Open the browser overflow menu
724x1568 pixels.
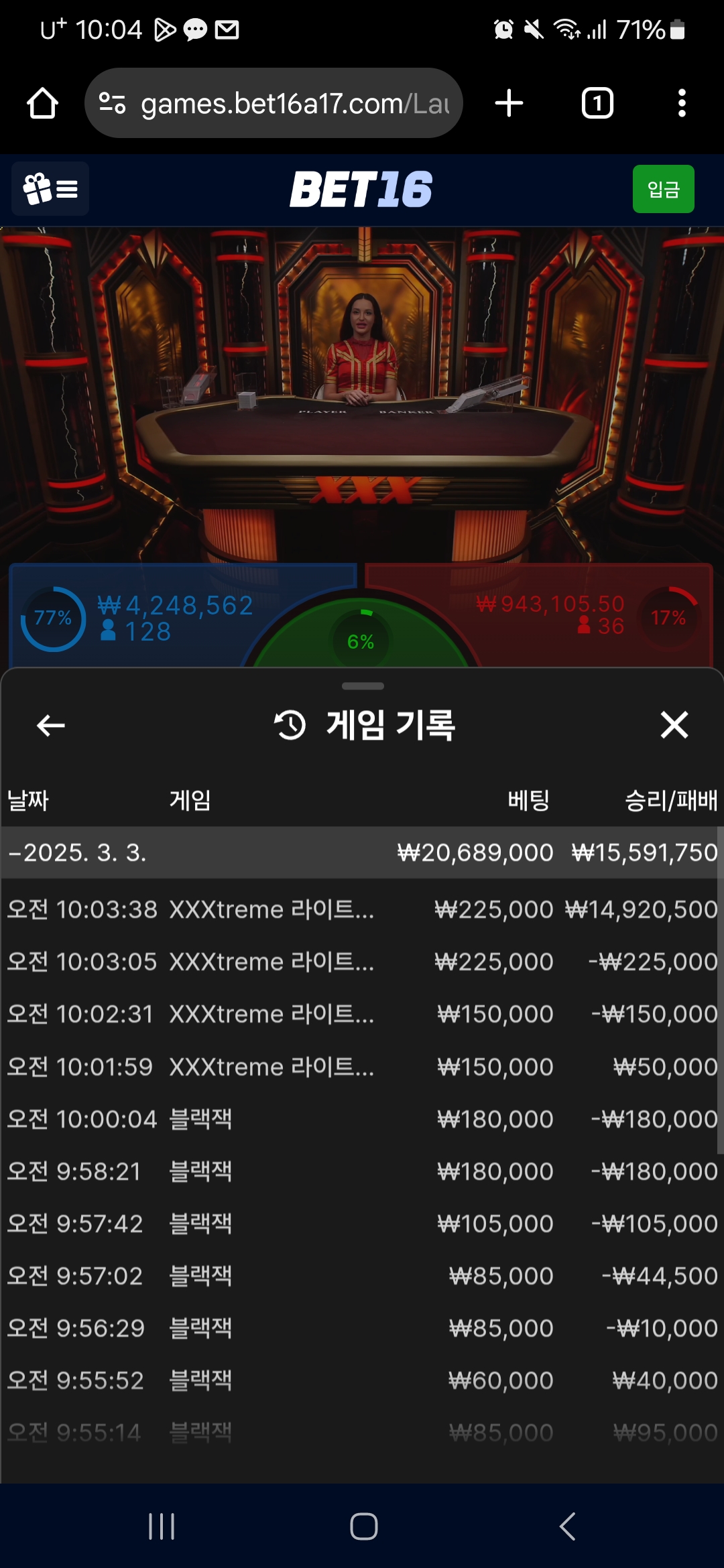pyautogui.click(x=682, y=103)
